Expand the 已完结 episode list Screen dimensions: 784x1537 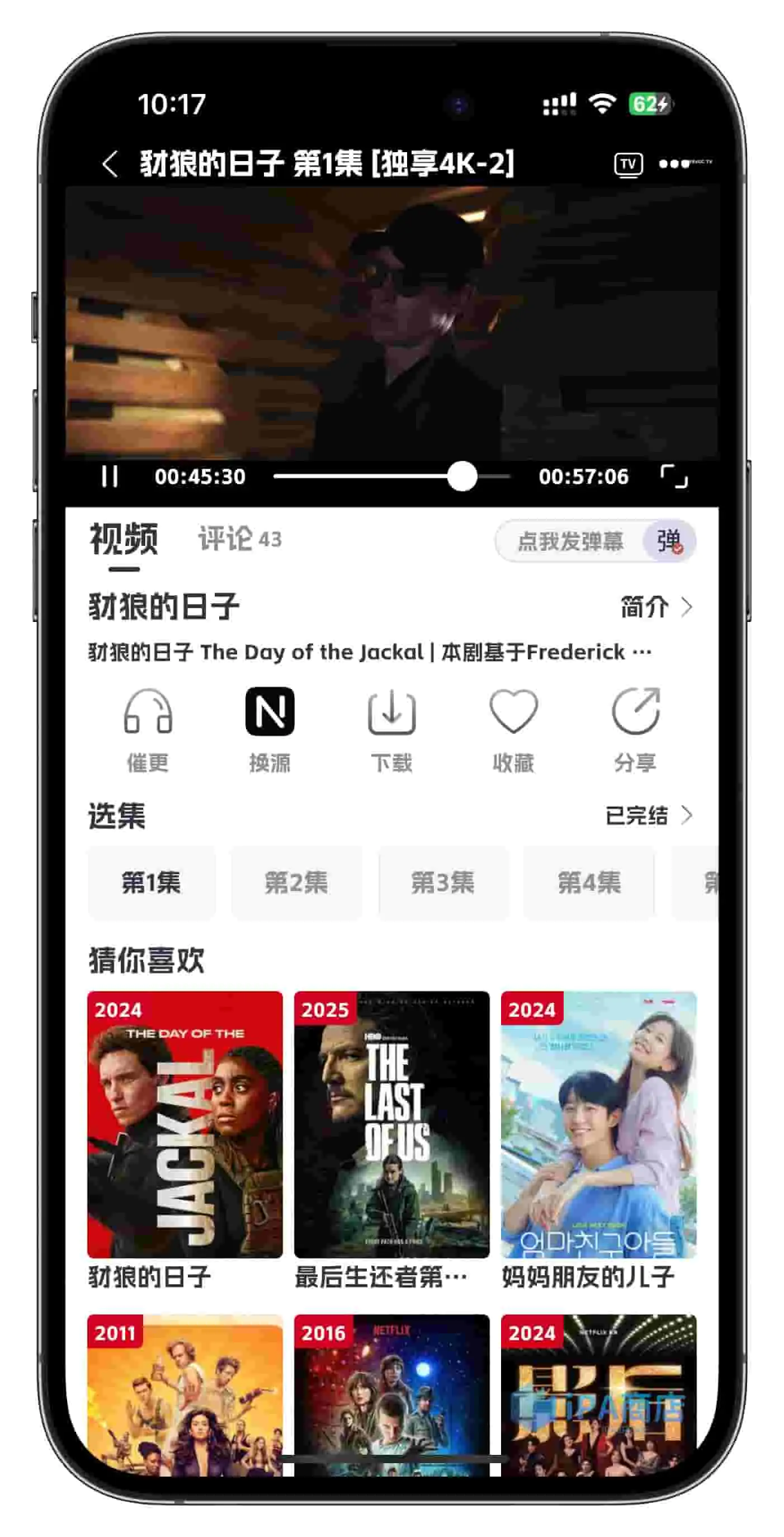pos(648,815)
